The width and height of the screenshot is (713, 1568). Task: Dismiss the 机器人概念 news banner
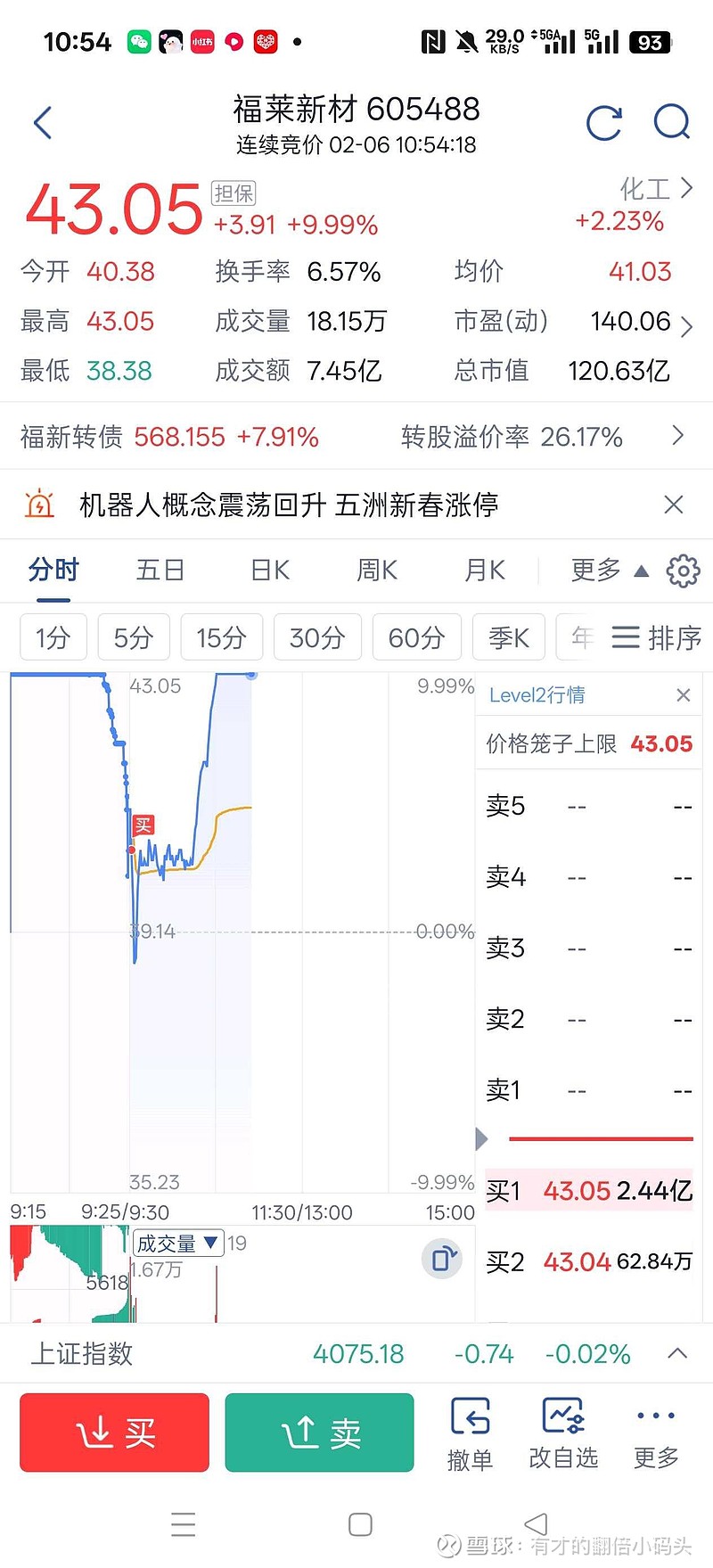point(673,504)
